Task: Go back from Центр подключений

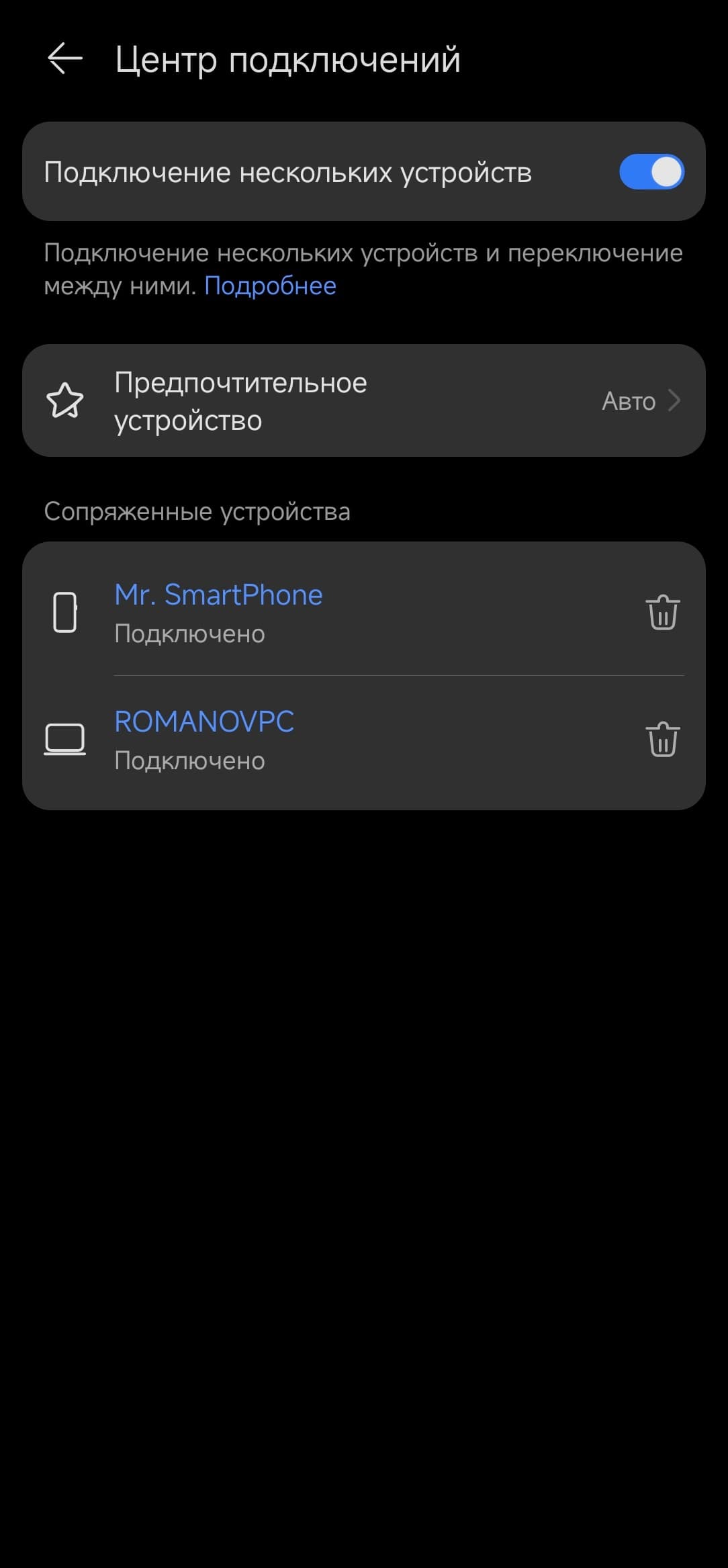Action: (x=65, y=59)
